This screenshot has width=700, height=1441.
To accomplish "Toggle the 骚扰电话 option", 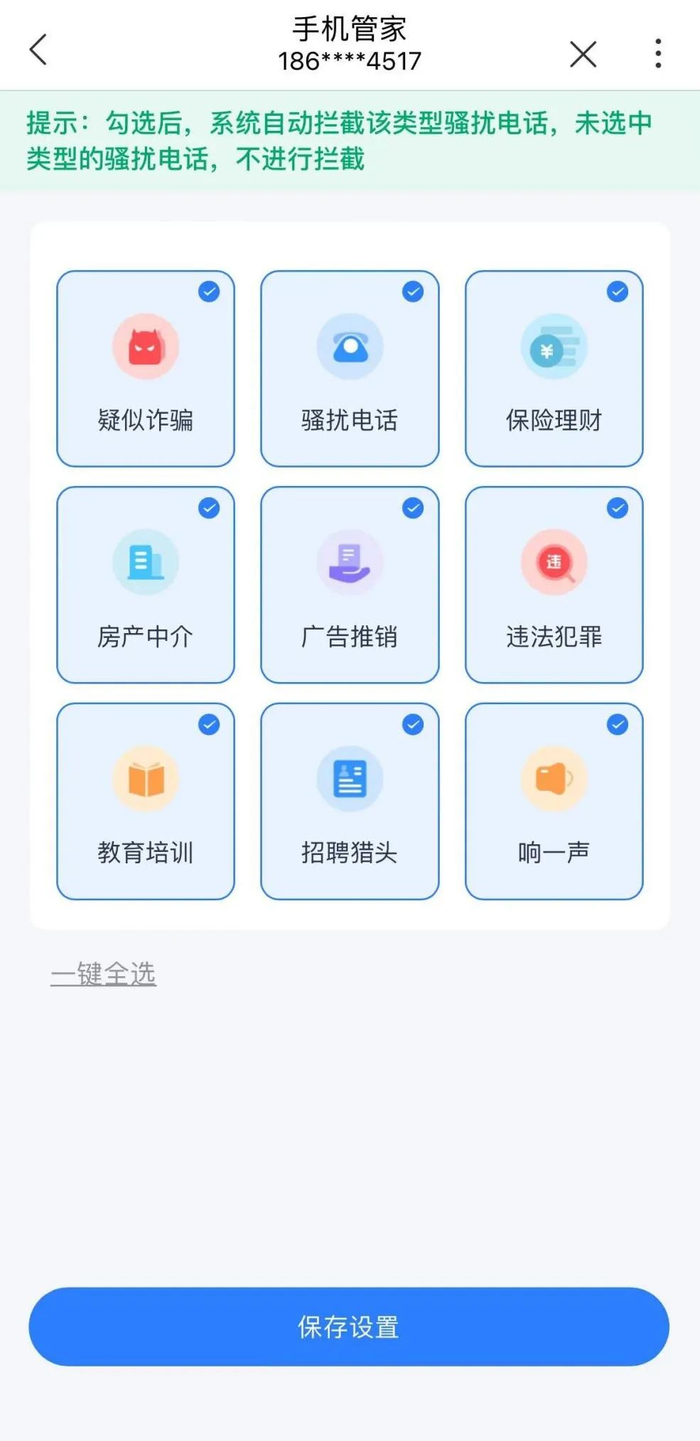I will tap(349, 368).
